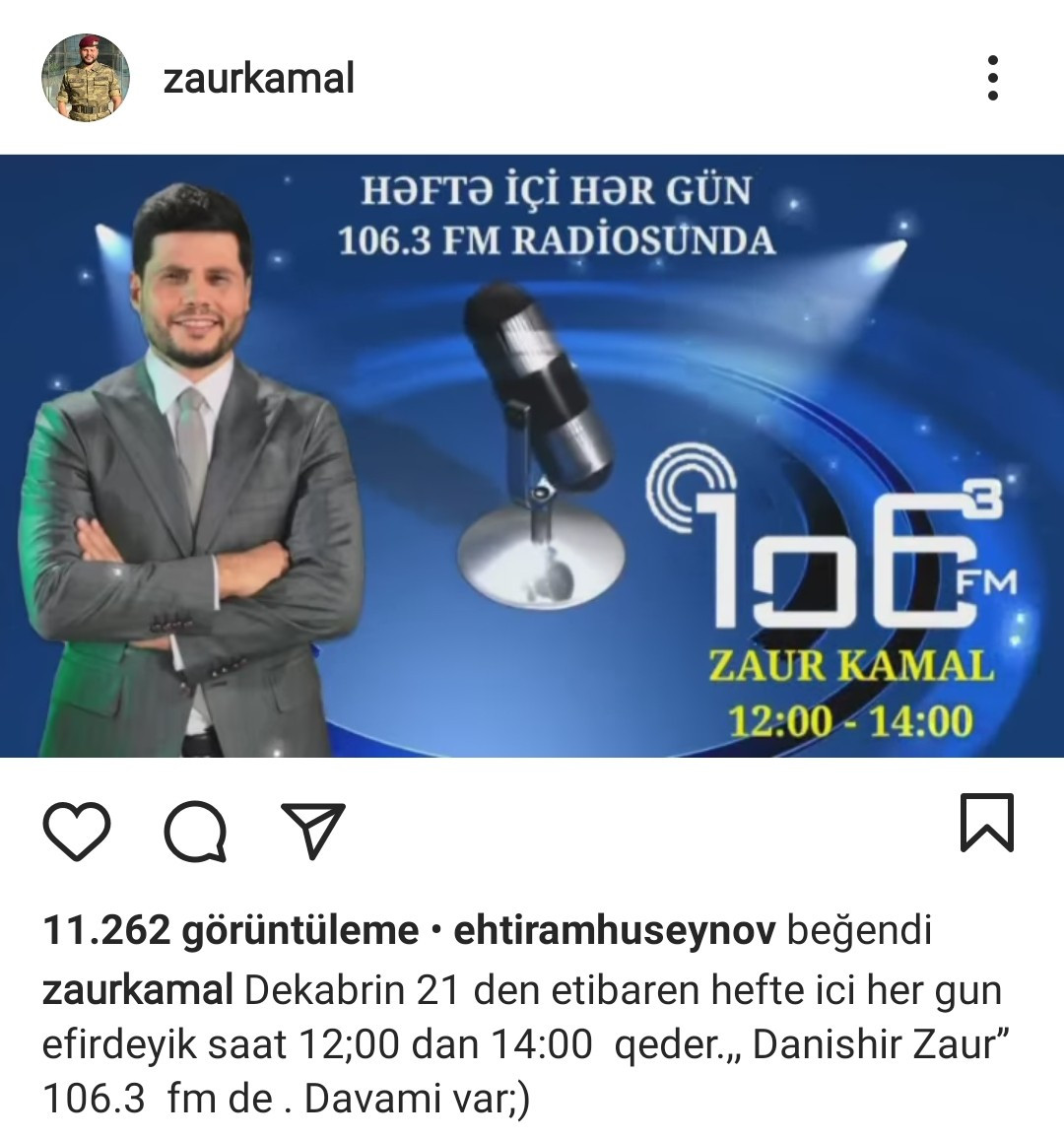
Task: Like zaurkamal's post with the heart
Action: click(x=78, y=831)
